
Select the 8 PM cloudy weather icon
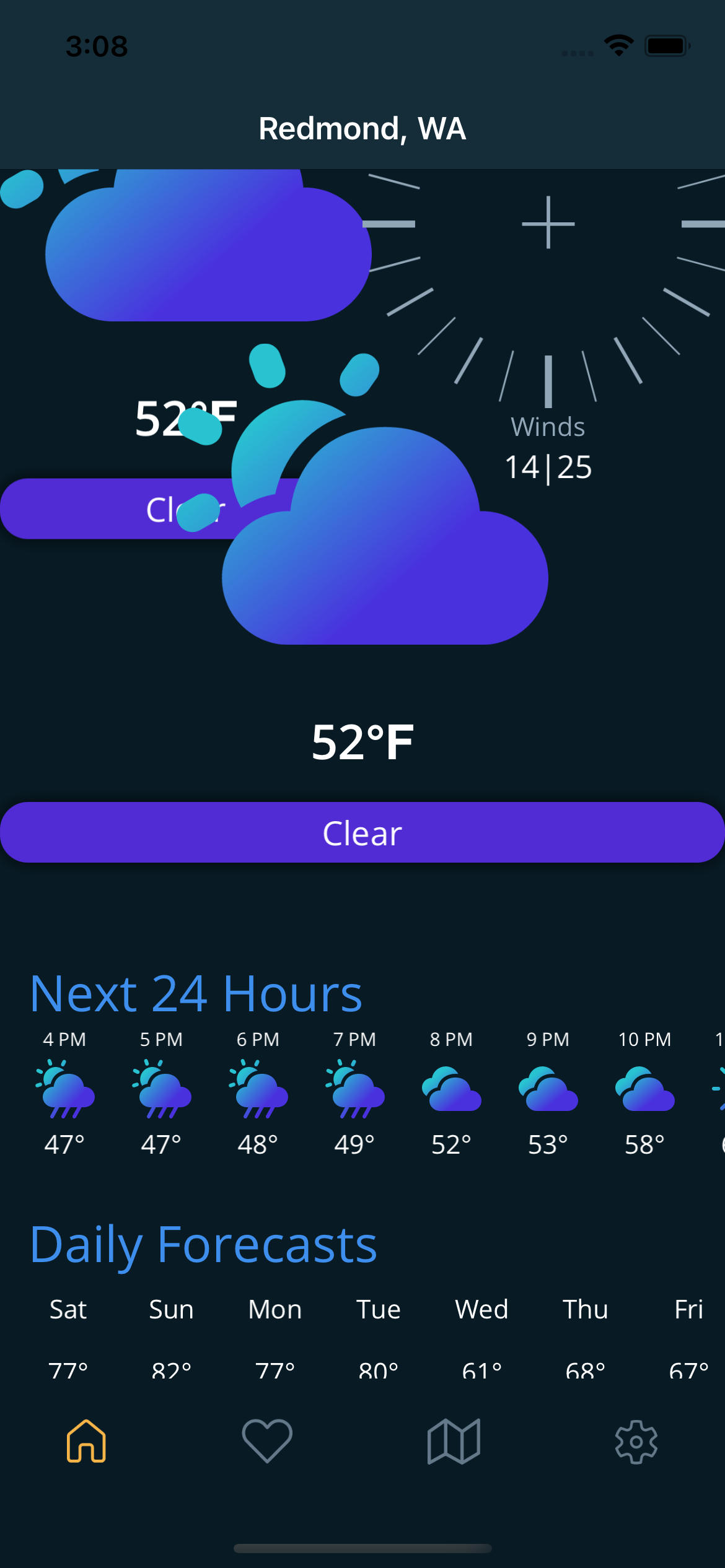(450, 1090)
